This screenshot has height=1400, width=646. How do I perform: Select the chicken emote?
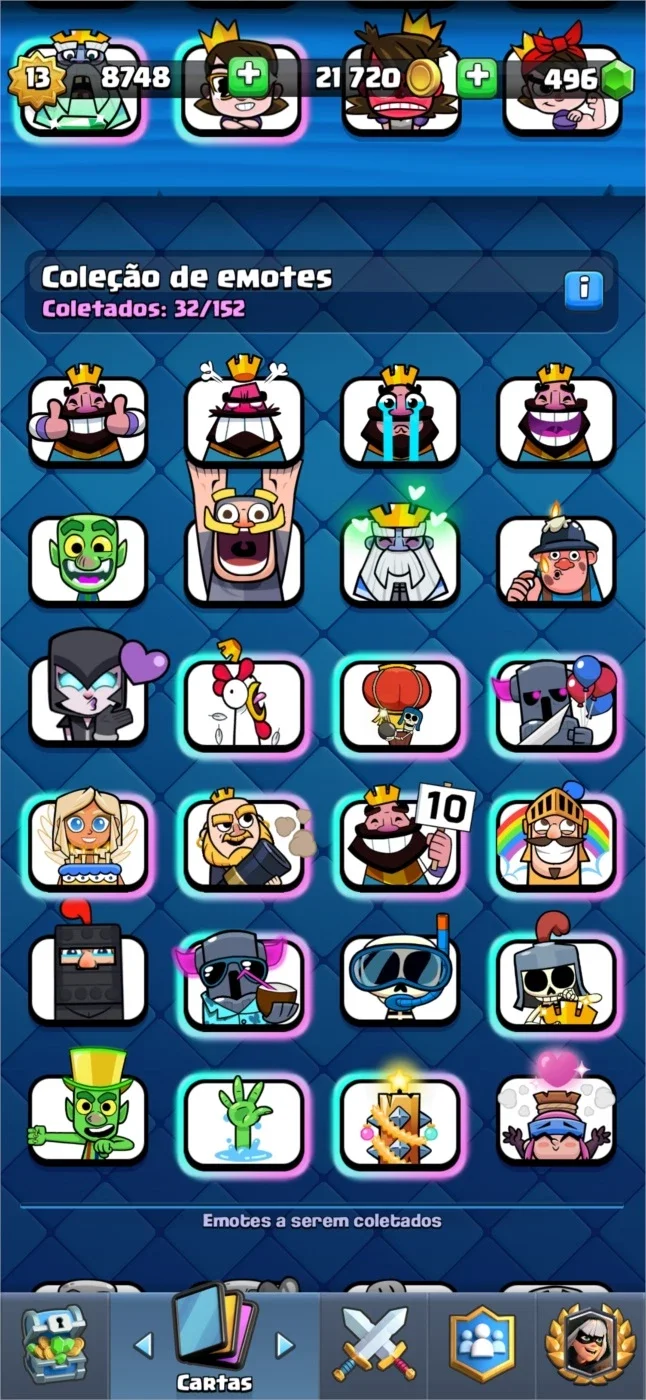244,700
